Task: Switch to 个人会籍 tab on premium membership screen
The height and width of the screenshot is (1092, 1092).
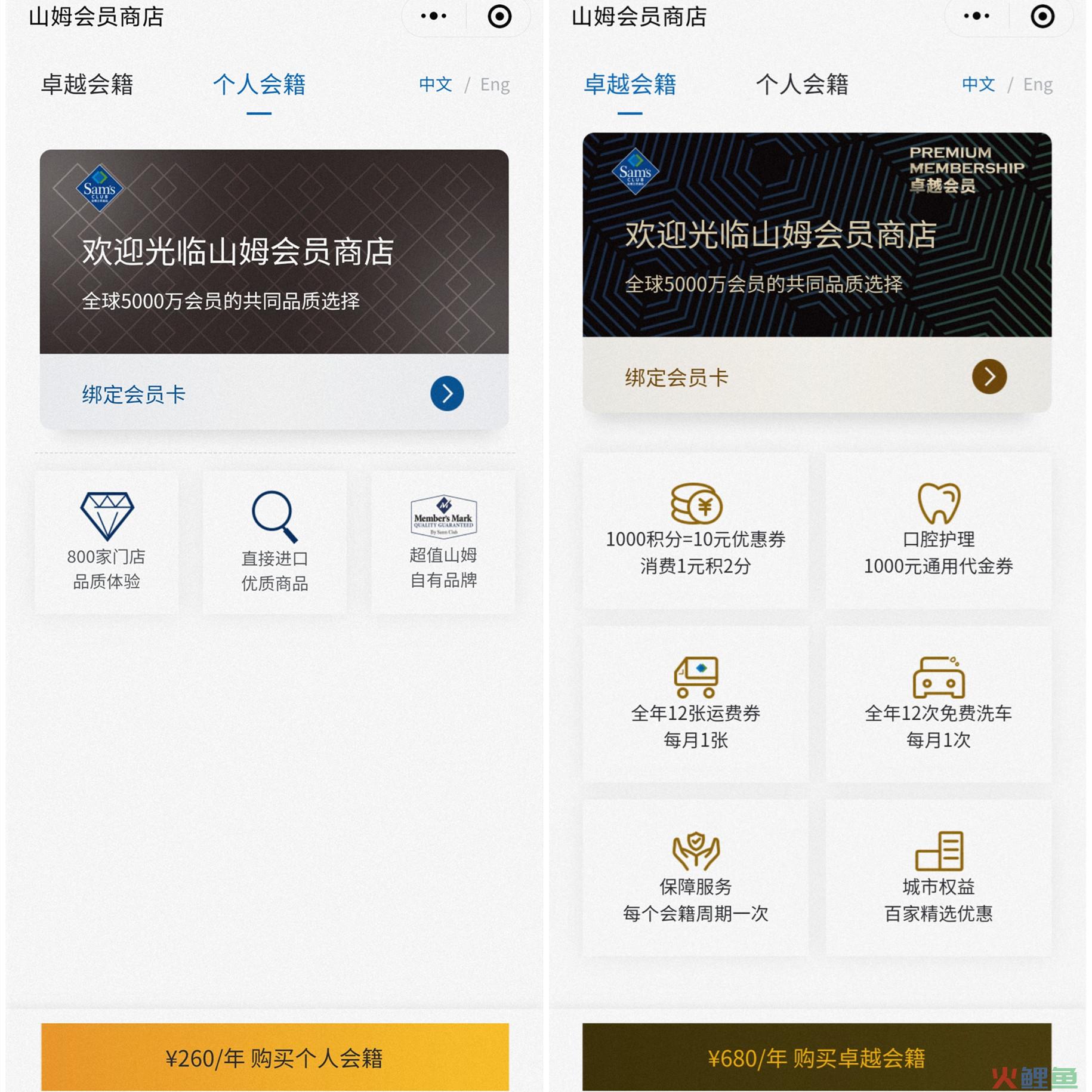Action: tap(801, 84)
